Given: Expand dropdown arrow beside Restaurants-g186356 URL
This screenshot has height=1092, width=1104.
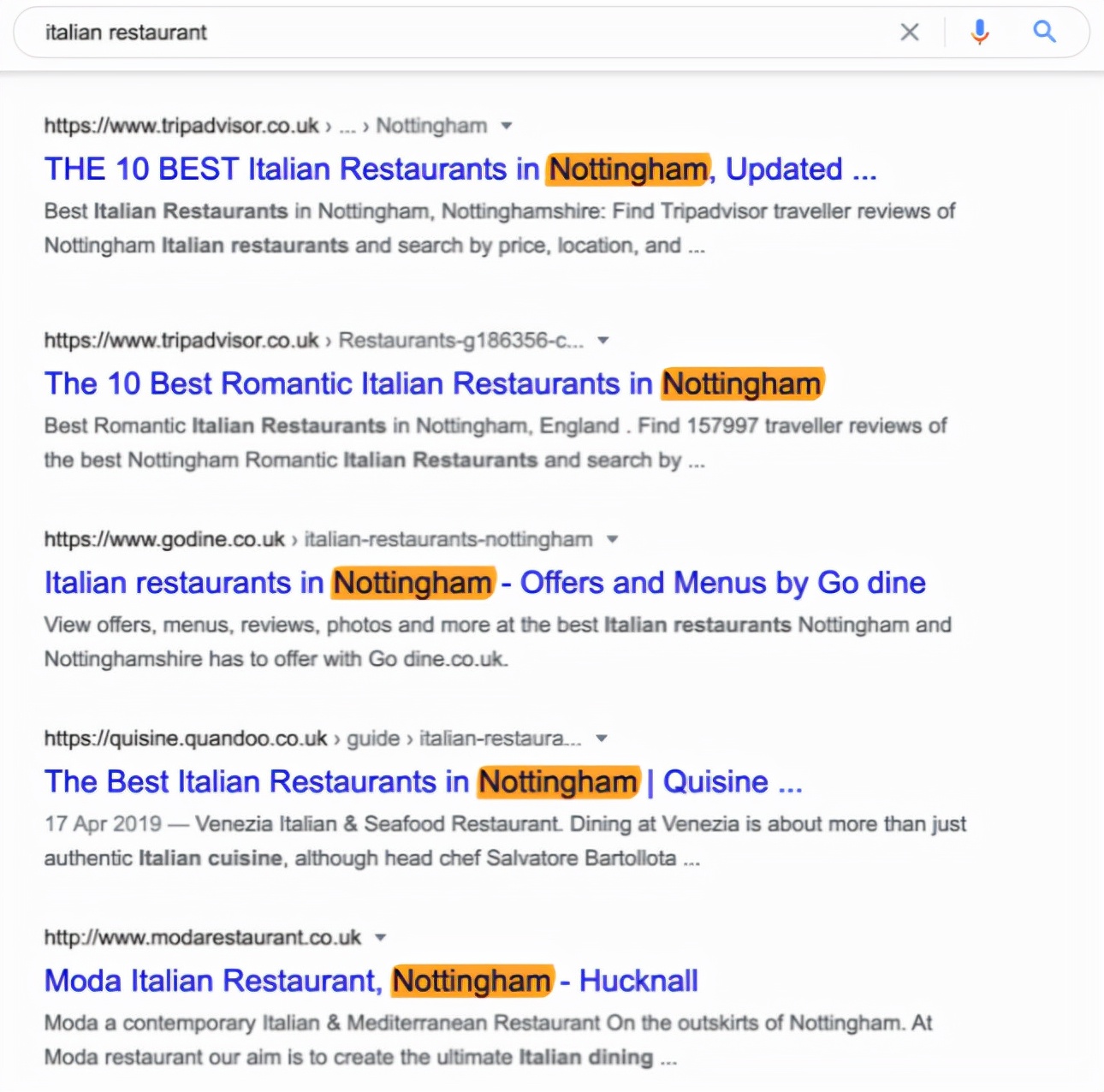Looking at the screenshot, I should click(x=603, y=341).
